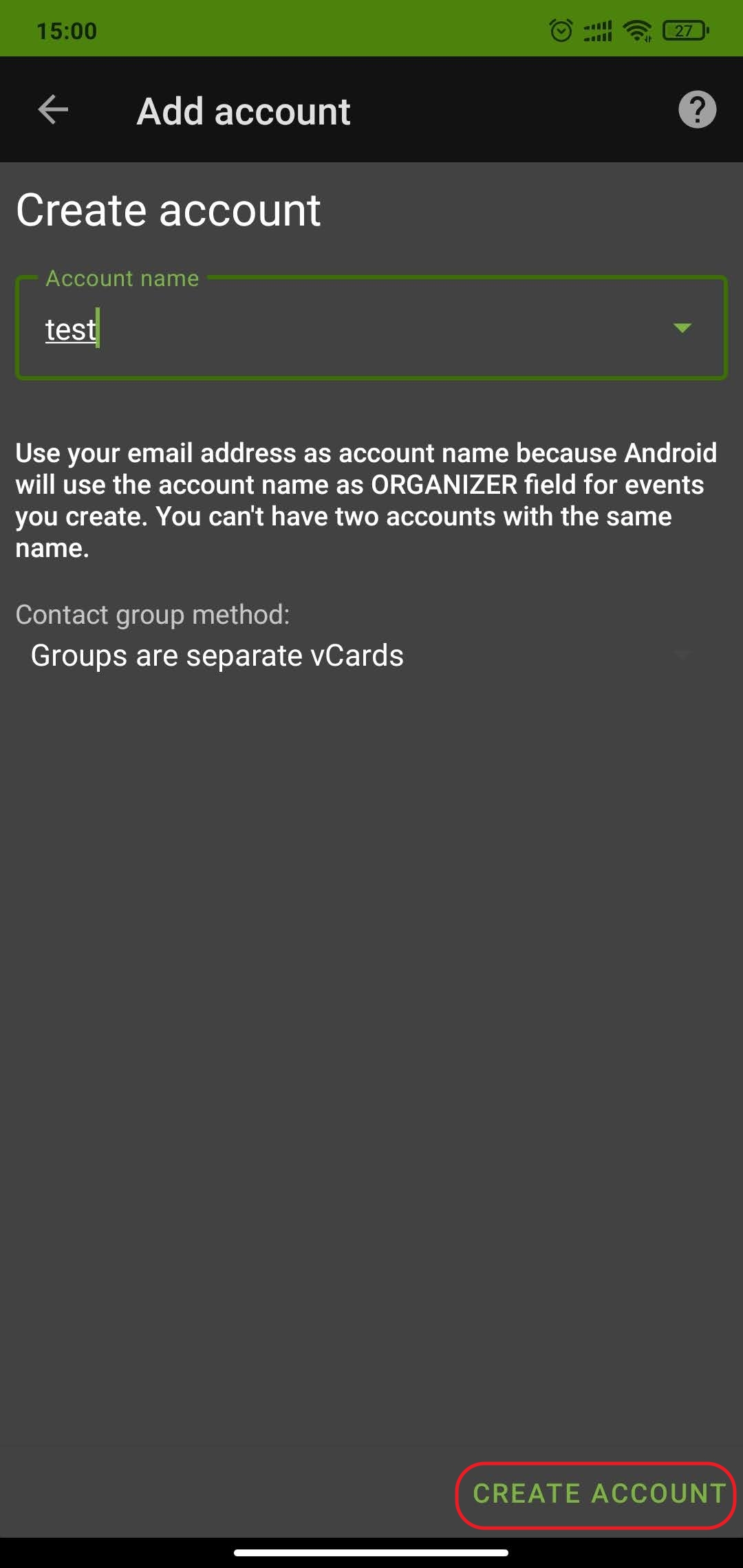Go back using the top-left arrow
This screenshot has height=1568, width=743.
(53, 110)
